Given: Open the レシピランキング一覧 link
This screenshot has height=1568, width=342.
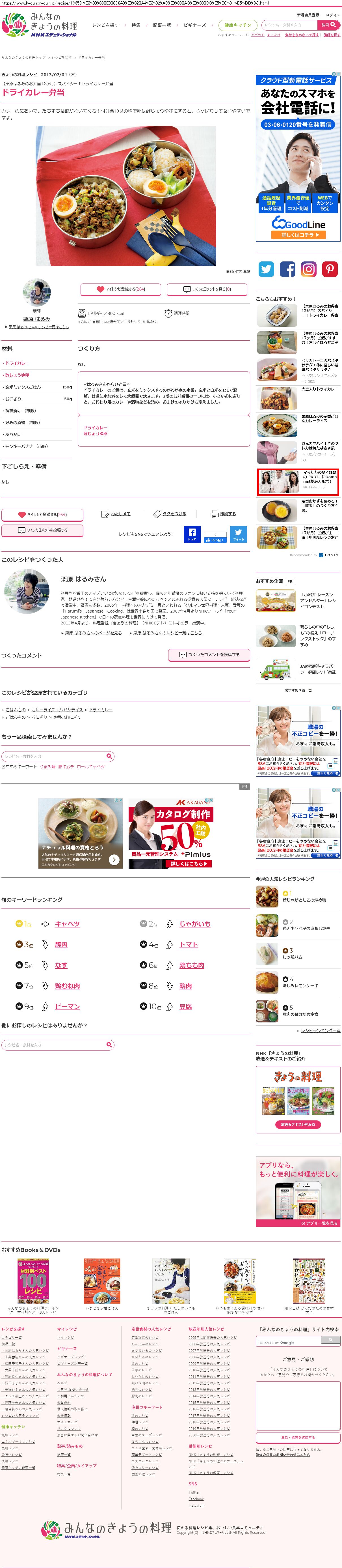Looking at the screenshot, I should pyautogui.click(x=320, y=1030).
